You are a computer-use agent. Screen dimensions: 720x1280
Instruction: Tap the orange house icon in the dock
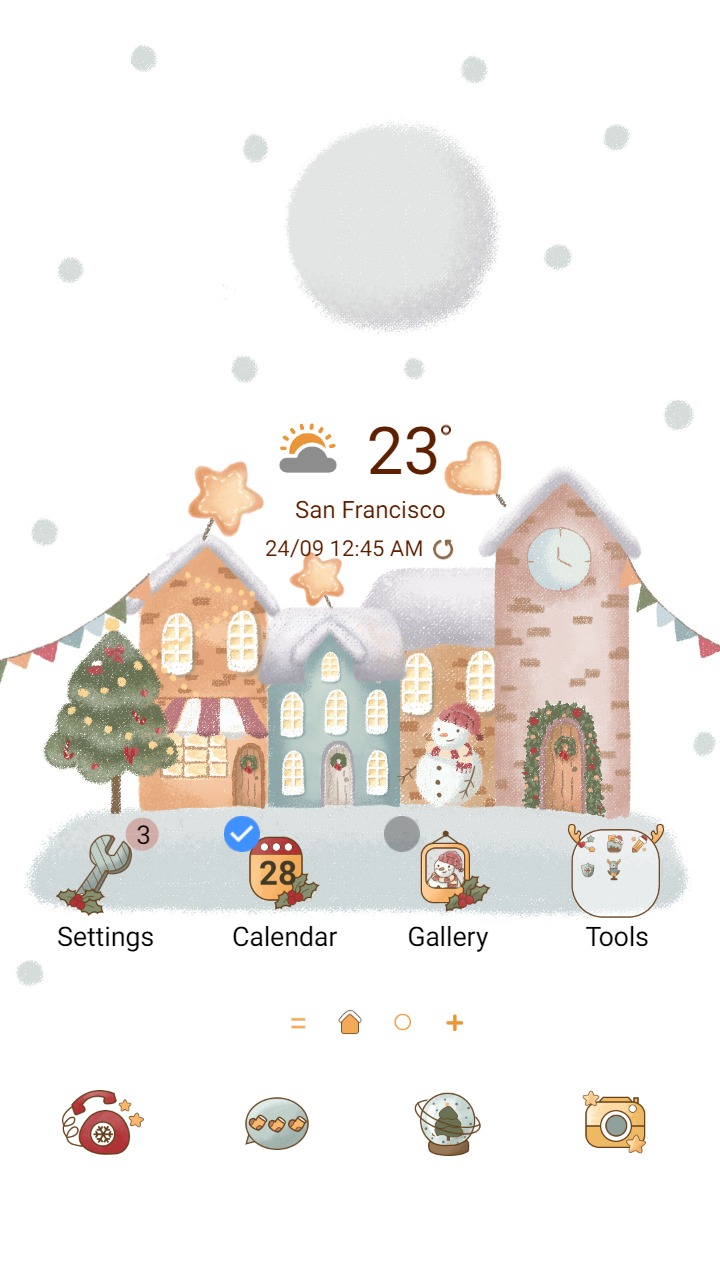click(x=349, y=1022)
